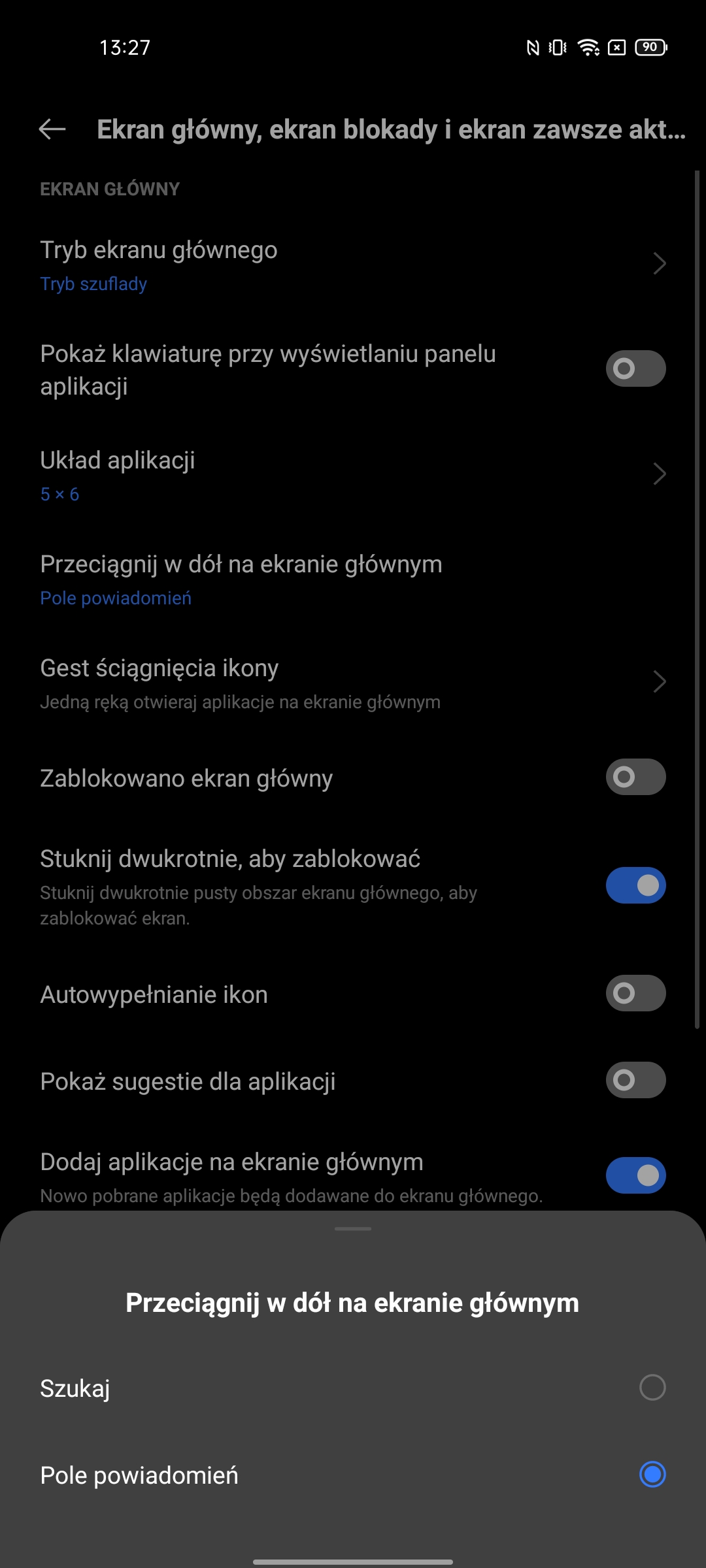The height and width of the screenshot is (1568, 706).
Task: Disable Stuknij dwukrotnie, aby zablokować
Action: click(x=635, y=885)
